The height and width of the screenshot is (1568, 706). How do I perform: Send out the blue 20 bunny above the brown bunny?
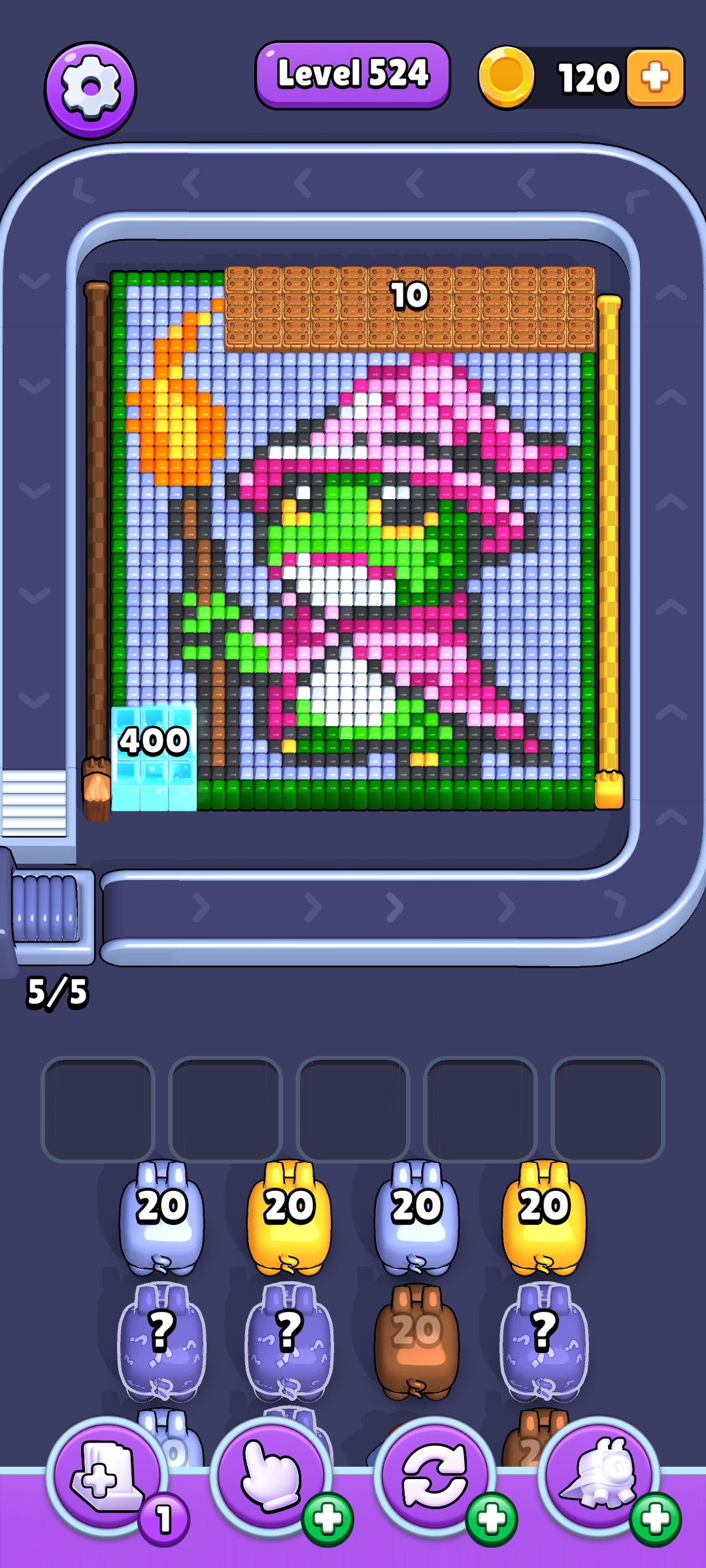416,1218
